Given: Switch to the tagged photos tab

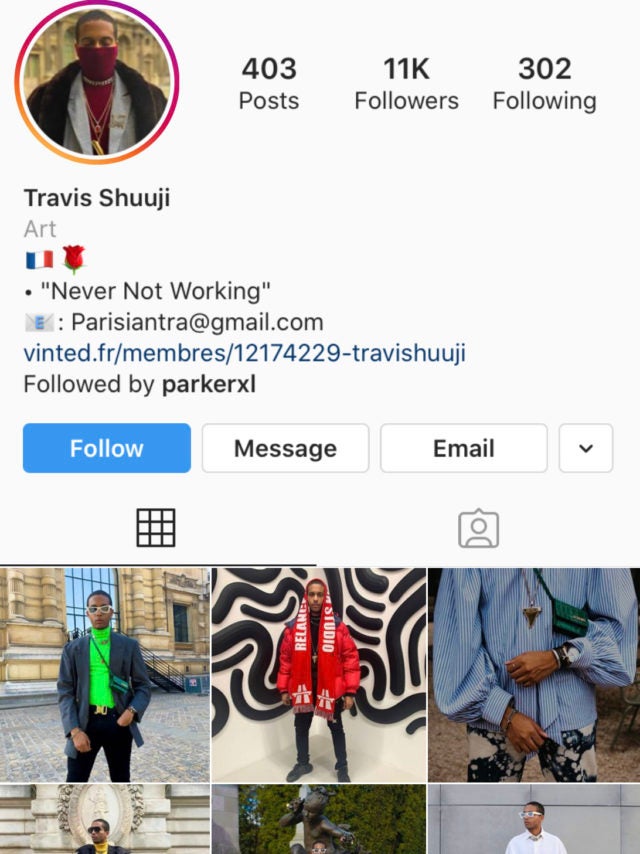Looking at the screenshot, I should (478, 528).
